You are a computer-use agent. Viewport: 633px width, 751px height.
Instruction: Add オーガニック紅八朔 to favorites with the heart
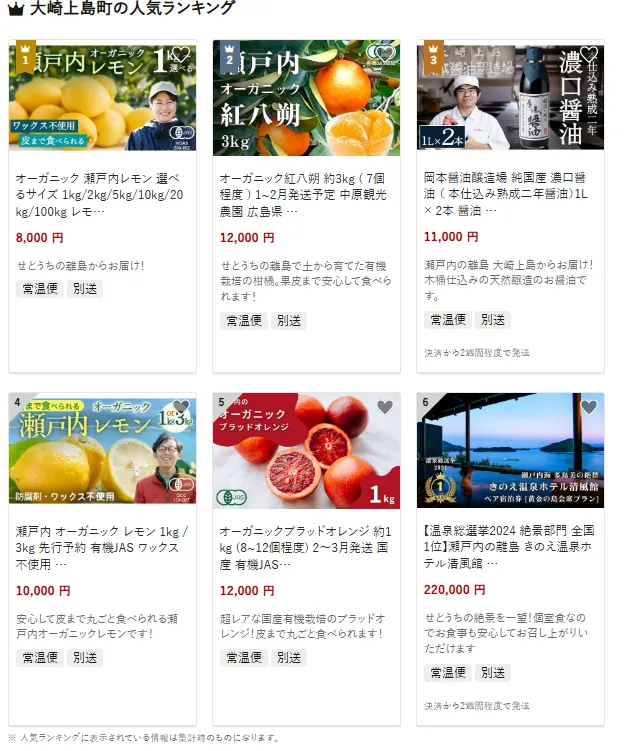[x=385, y=55]
